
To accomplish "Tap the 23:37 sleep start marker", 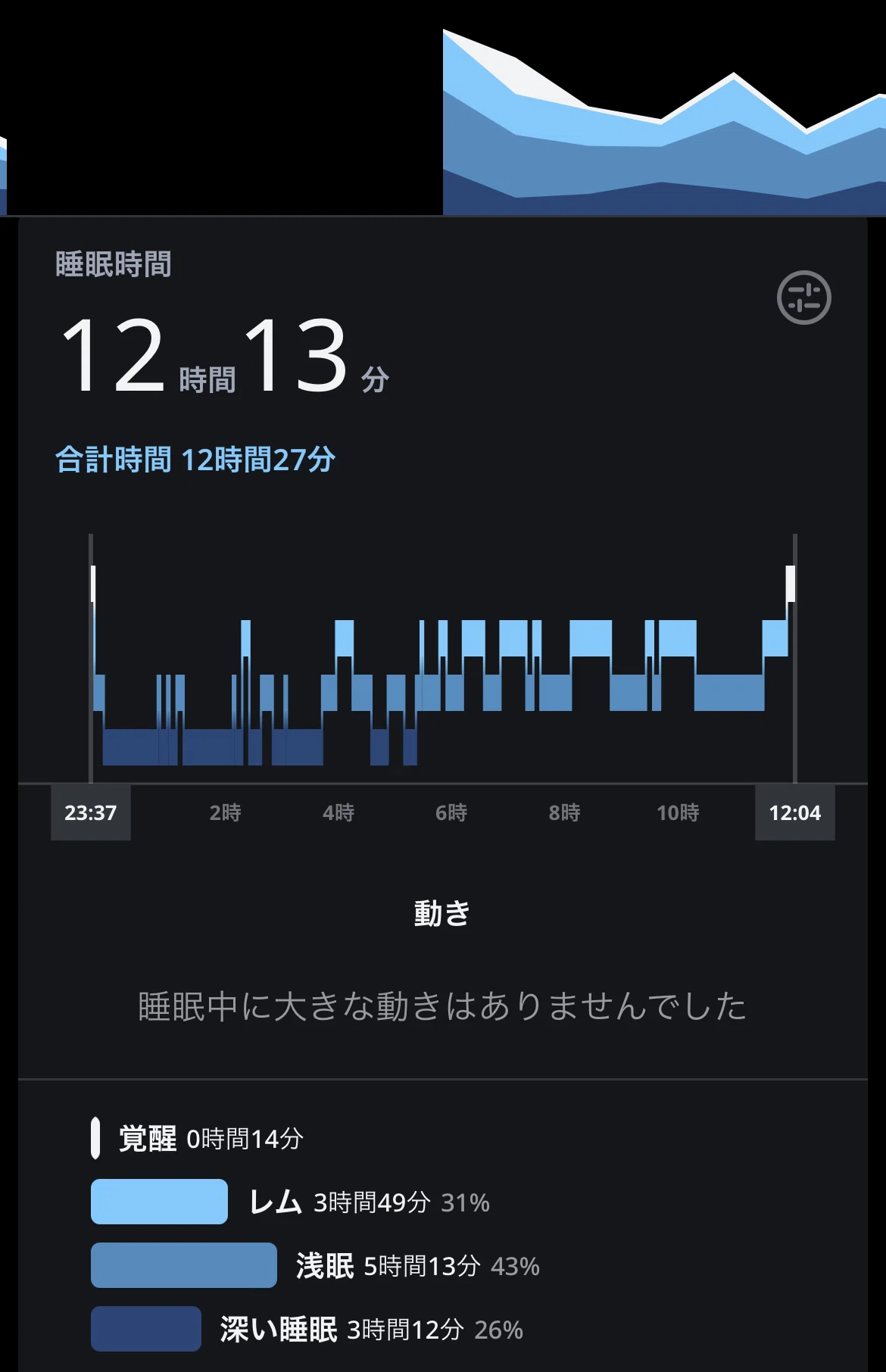I will point(91,812).
